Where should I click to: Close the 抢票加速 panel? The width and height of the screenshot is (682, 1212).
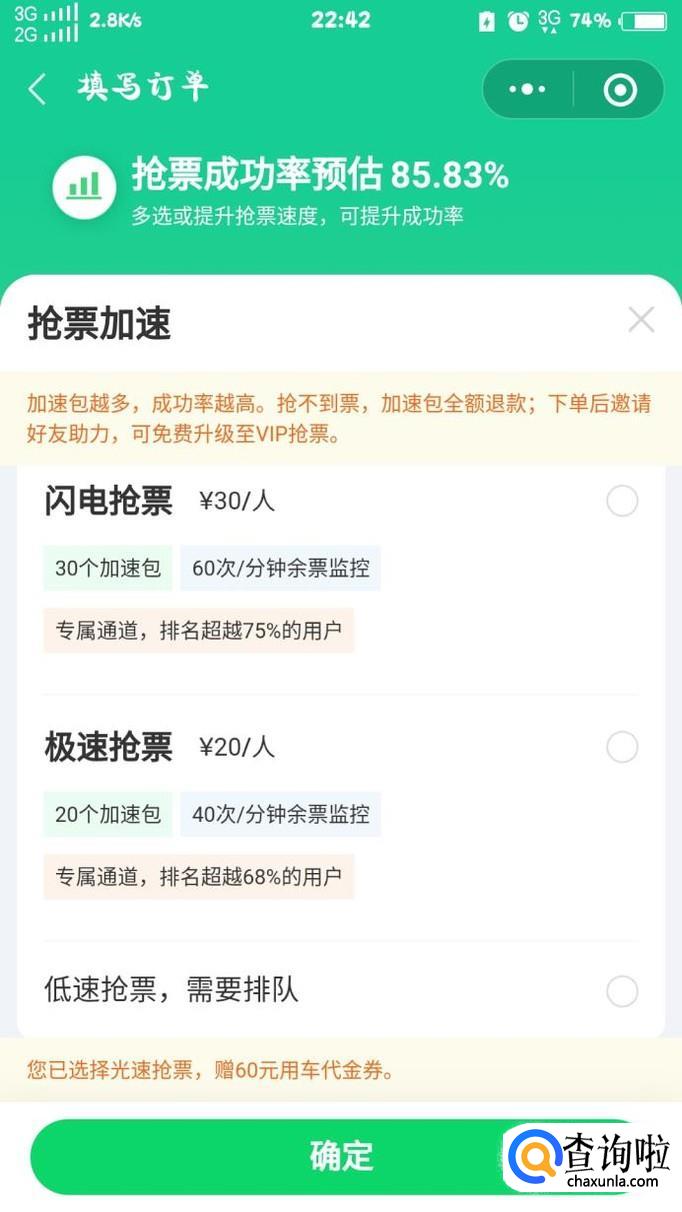(x=640, y=320)
